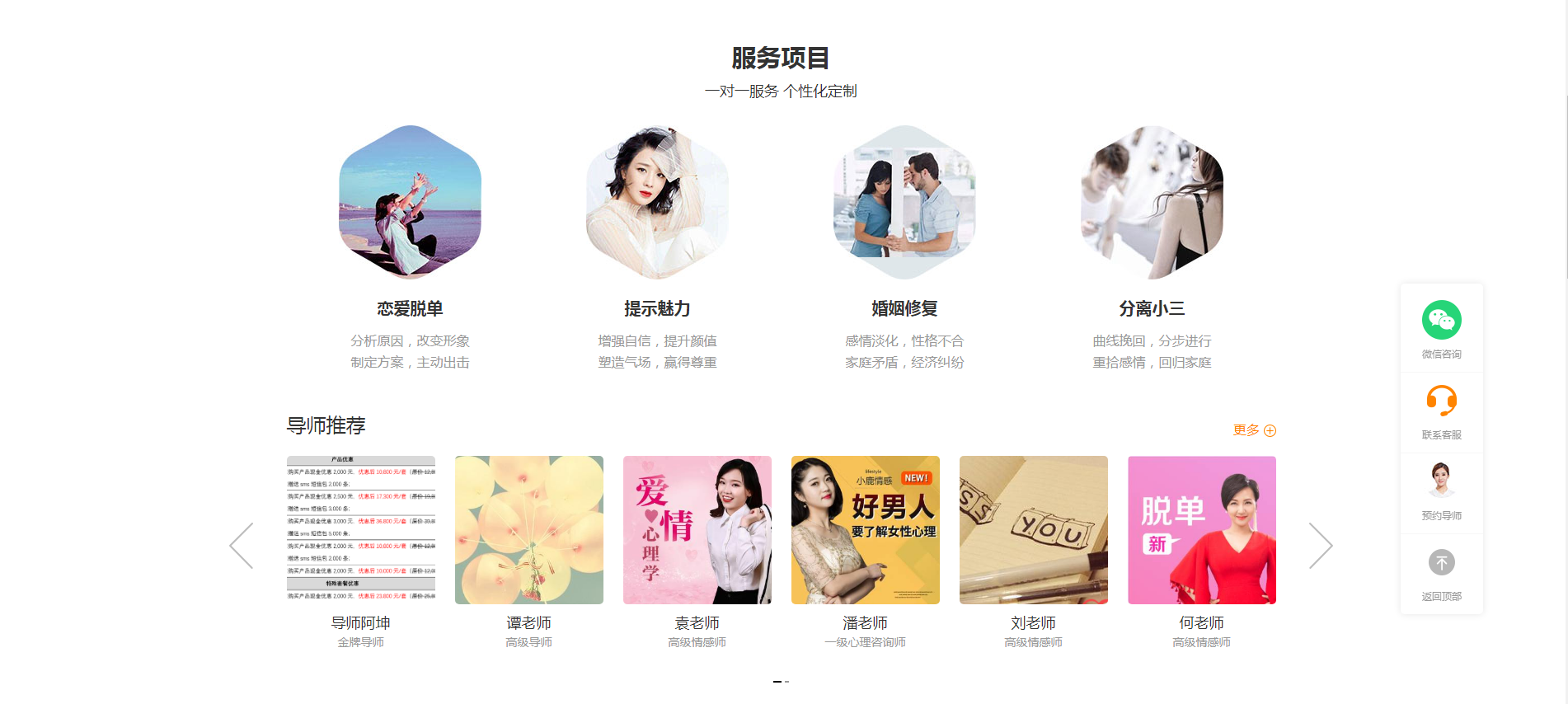Open 微信咨询 WeChat consultation
1568x704 pixels.
point(1441,329)
